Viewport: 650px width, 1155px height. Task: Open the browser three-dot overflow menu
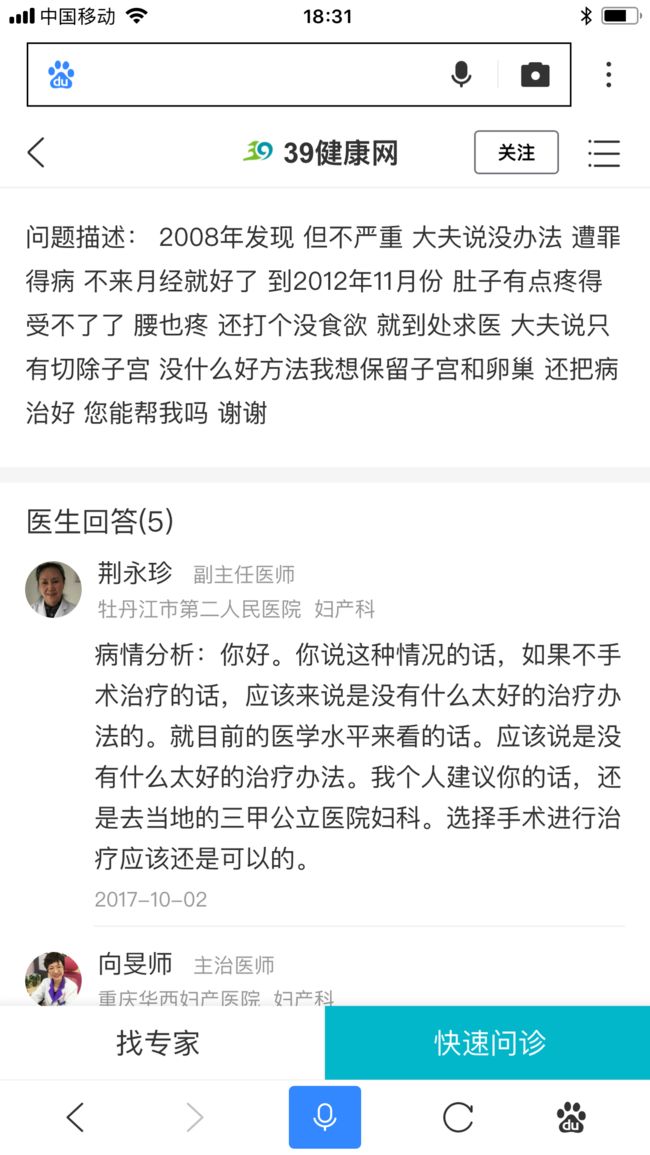click(x=609, y=74)
